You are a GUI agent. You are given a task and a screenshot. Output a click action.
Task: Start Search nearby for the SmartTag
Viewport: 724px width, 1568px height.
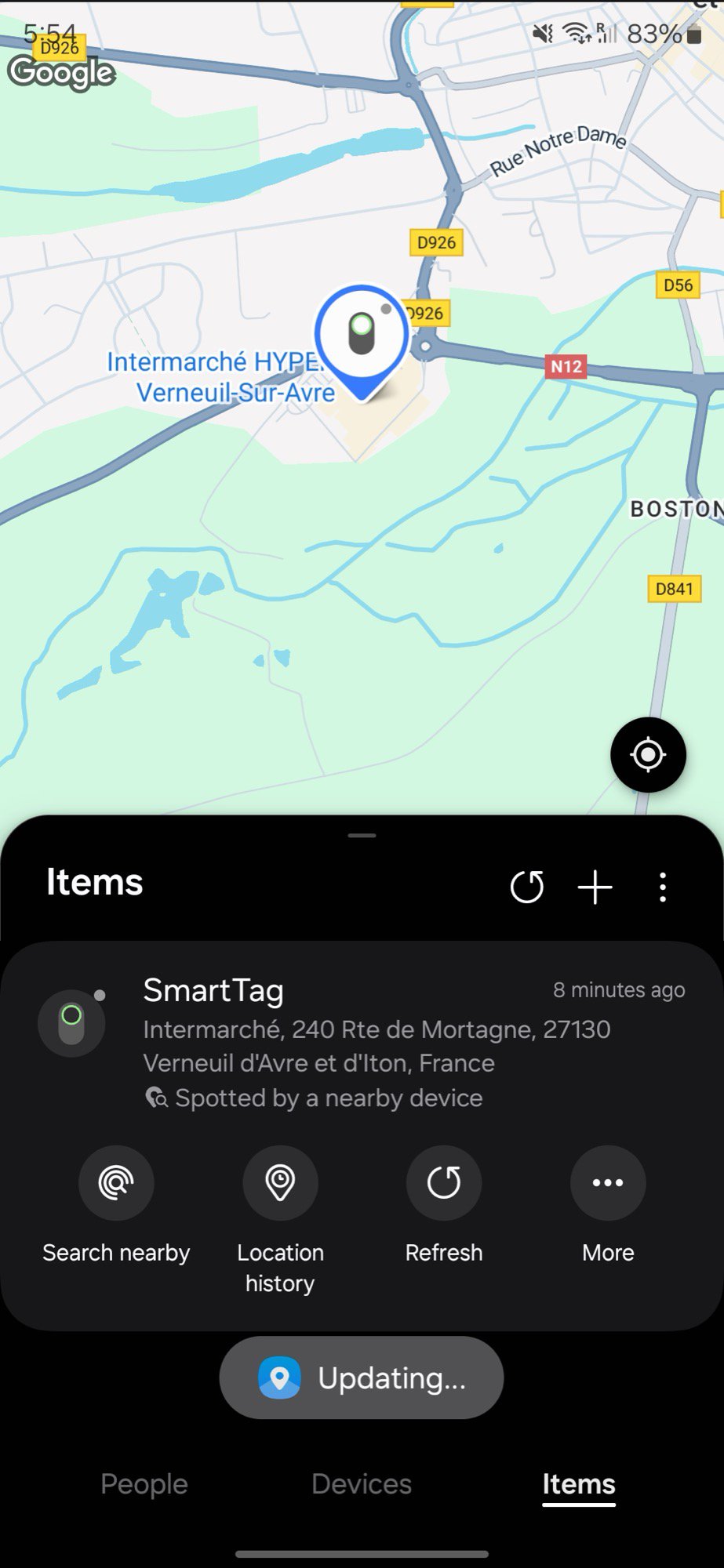pyautogui.click(x=116, y=1182)
